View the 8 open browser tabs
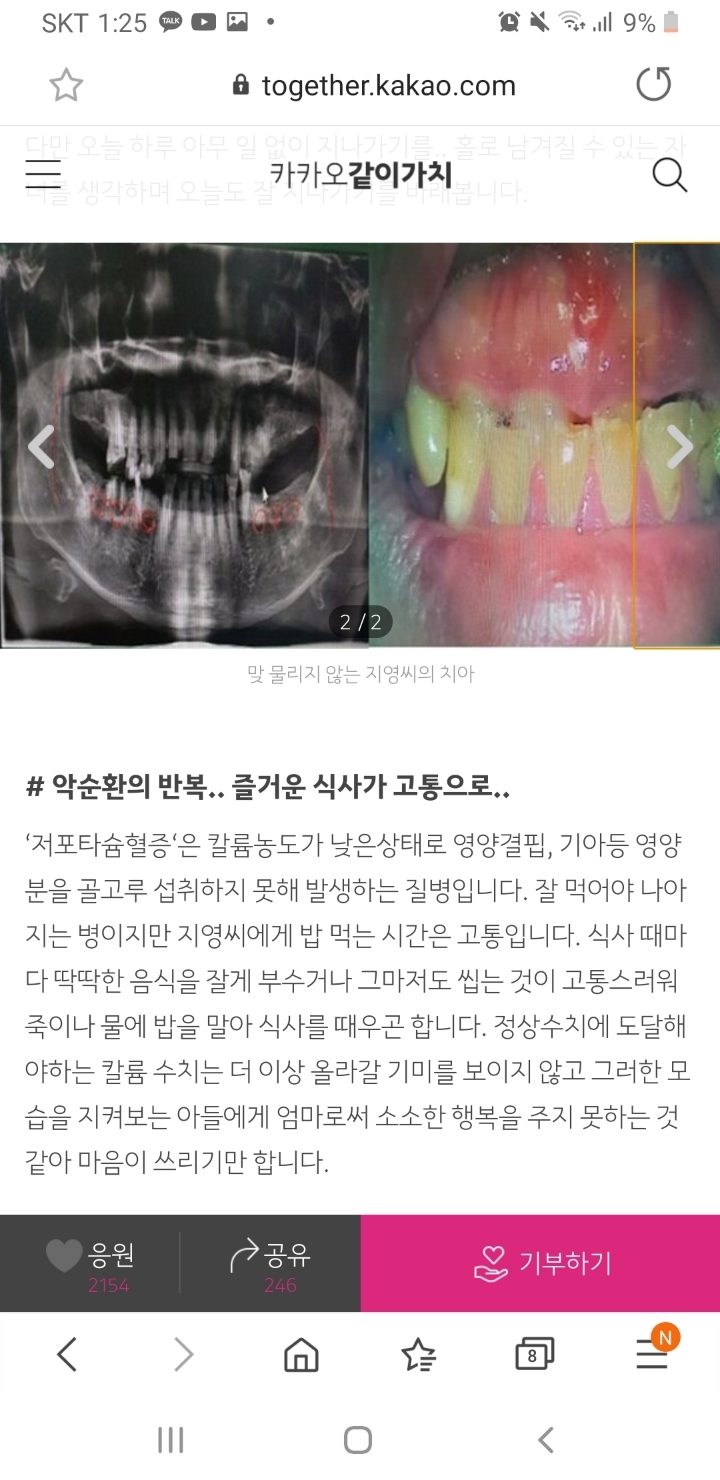 click(x=535, y=1355)
